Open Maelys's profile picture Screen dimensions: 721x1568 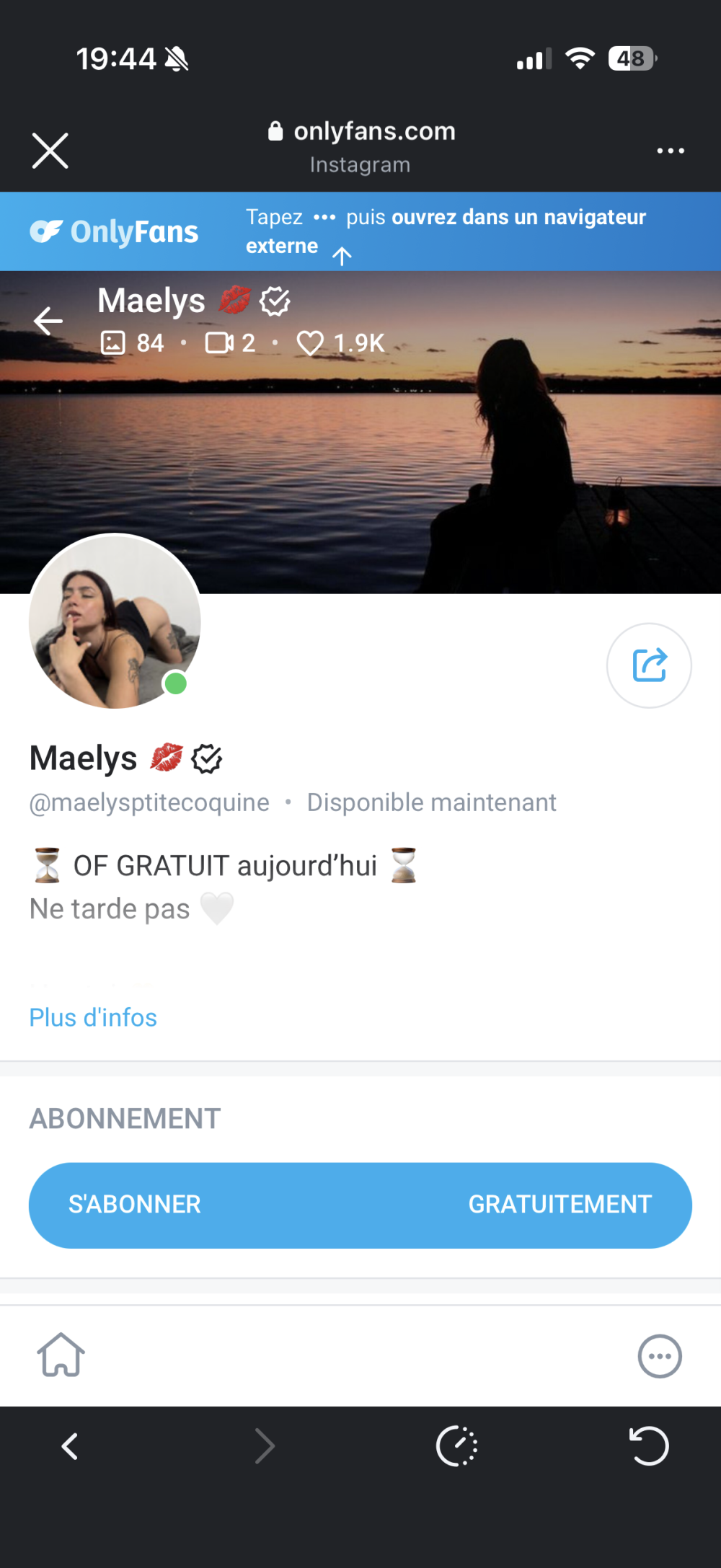click(115, 621)
